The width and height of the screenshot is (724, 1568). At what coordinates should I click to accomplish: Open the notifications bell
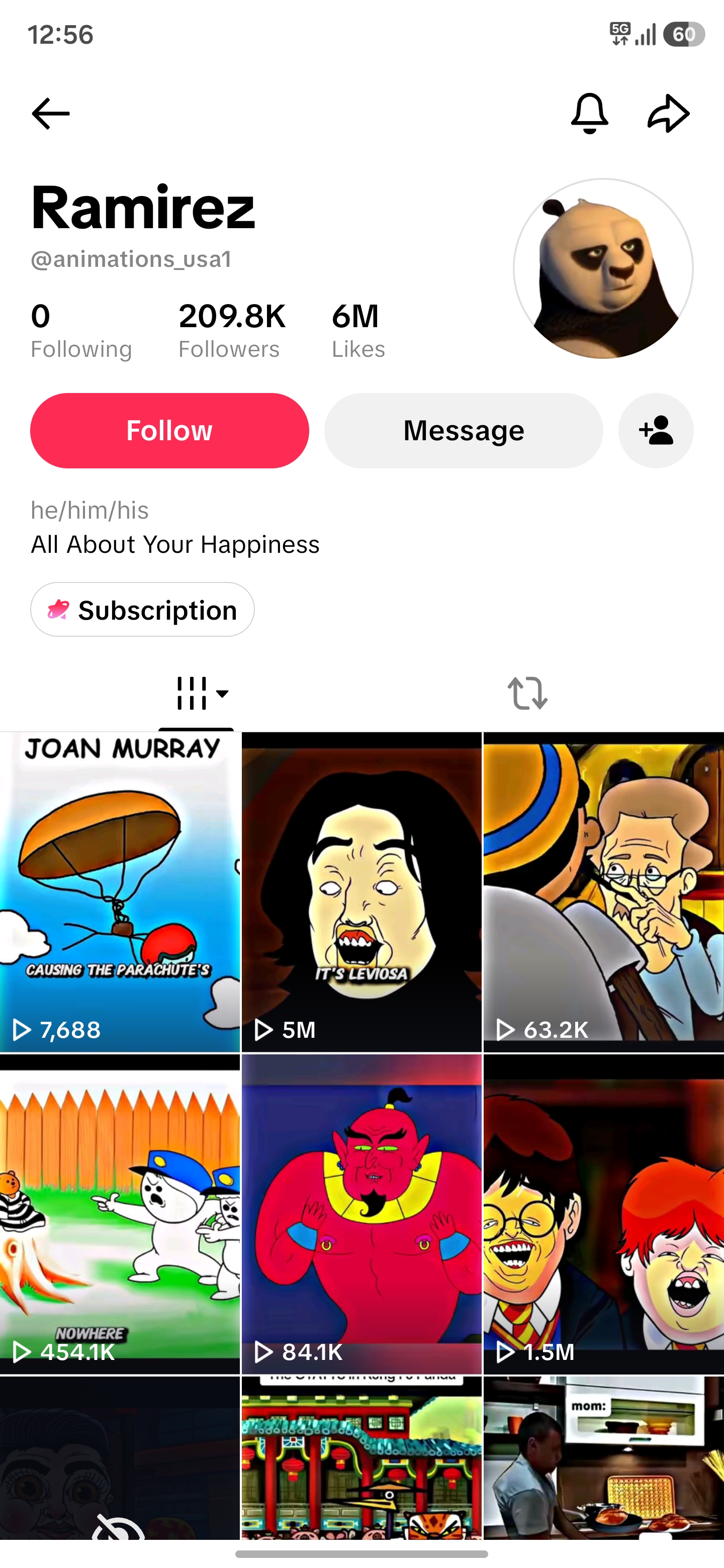tap(589, 113)
